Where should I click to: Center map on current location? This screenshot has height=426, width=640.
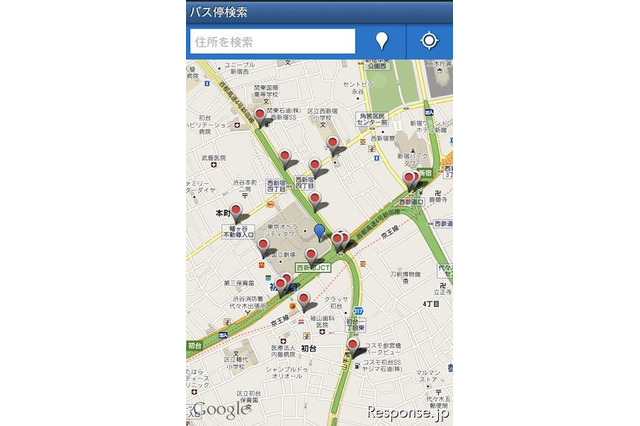coord(430,41)
